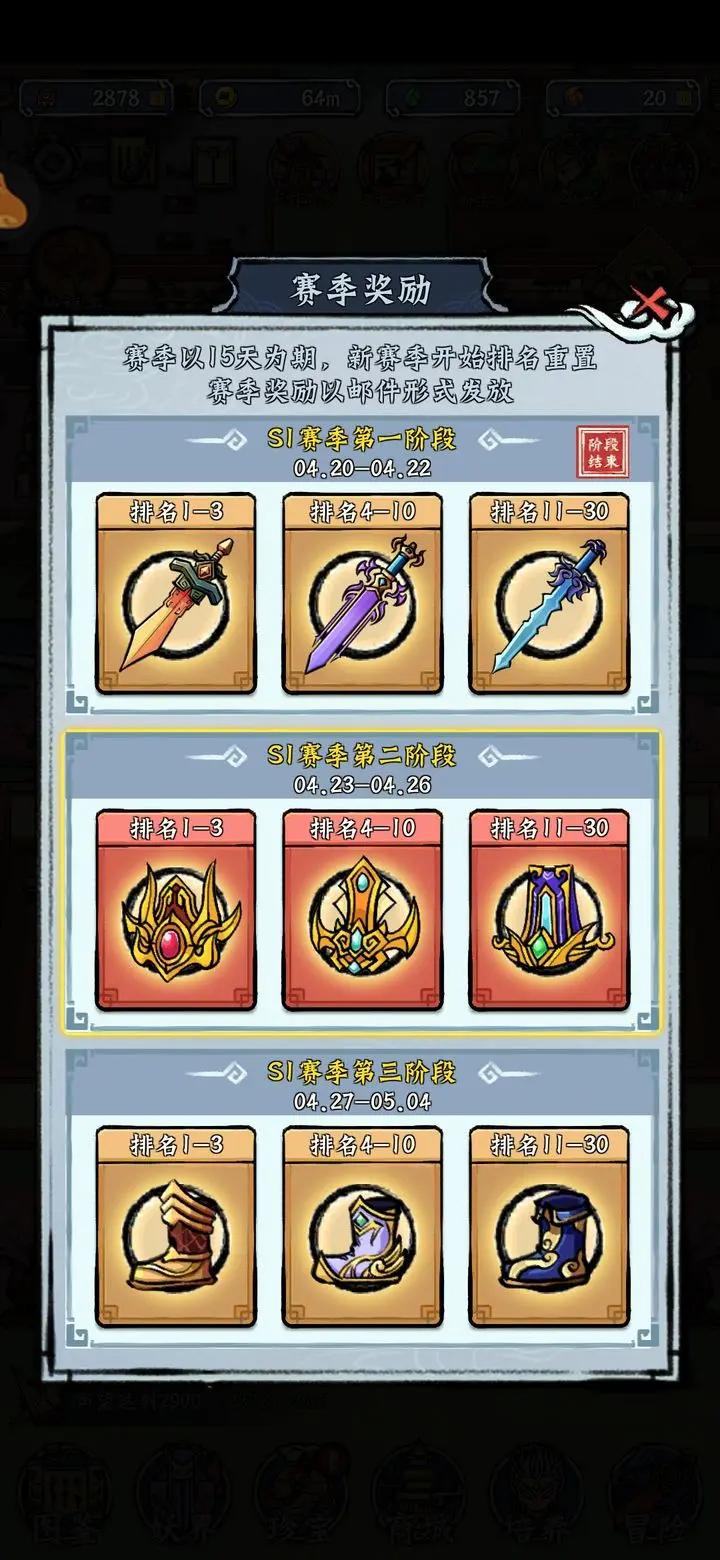Screen dimensions: 720x1560
Task: View the rank 4-10 crown reward in 第二阶段
Action: pyautogui.click(x=362, y=910)
